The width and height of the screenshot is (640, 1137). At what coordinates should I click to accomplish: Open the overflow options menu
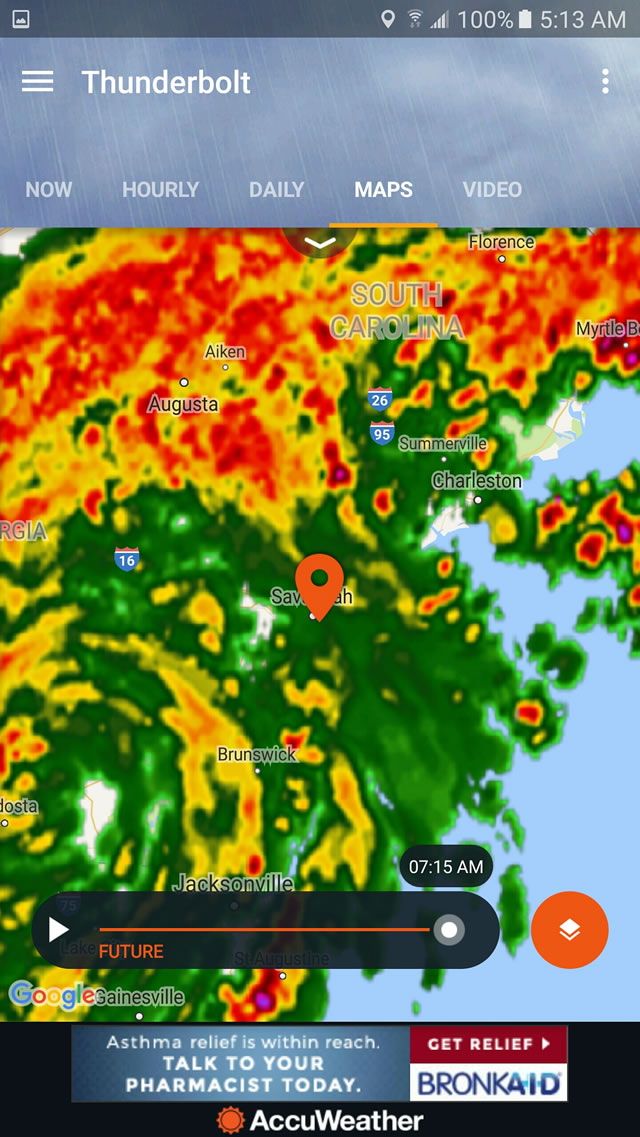[605, 82]
